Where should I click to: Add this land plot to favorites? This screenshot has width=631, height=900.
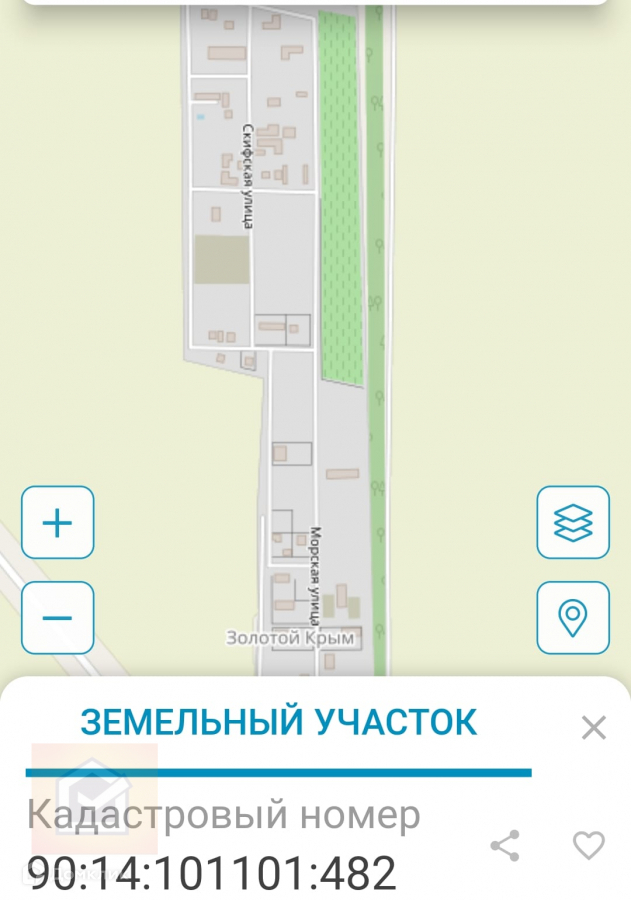(x=588, y=846)
